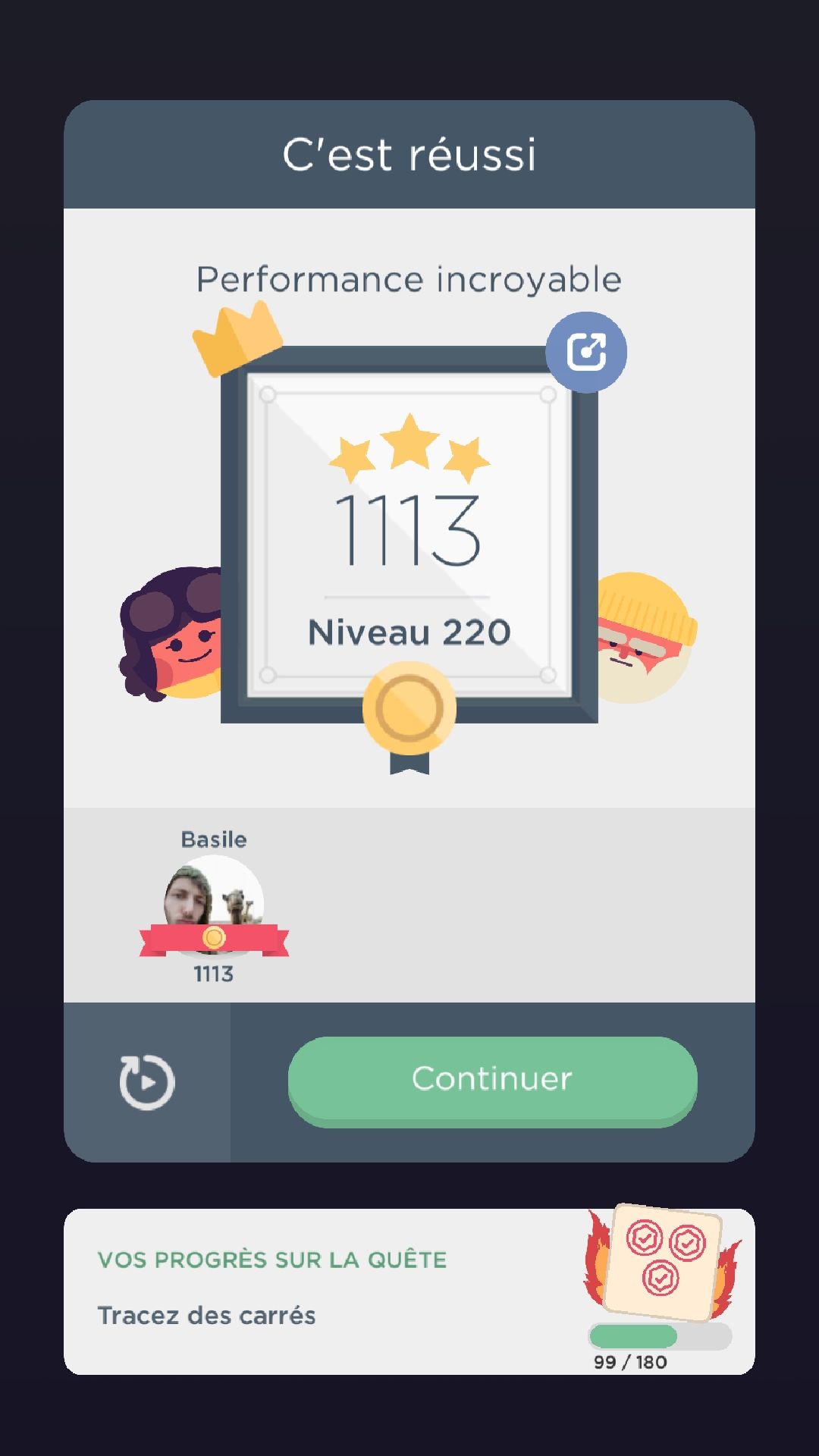Image resolution: width=819 pixels, height=1456 pixels.
Task: Open the Tracez des carrés quest card
Action: (x=409, y=1291)
